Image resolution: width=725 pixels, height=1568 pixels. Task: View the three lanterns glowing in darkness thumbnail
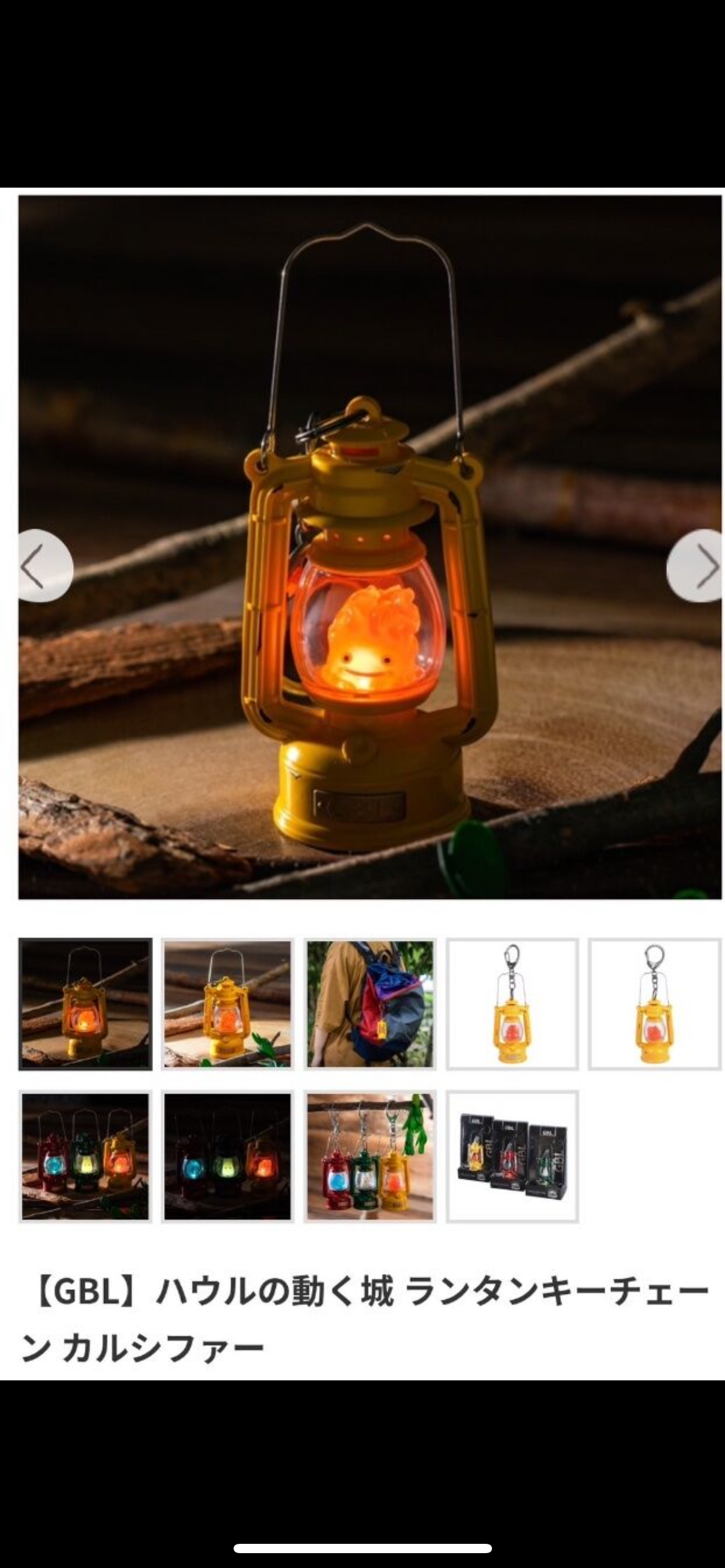[x=227, y=1156]
